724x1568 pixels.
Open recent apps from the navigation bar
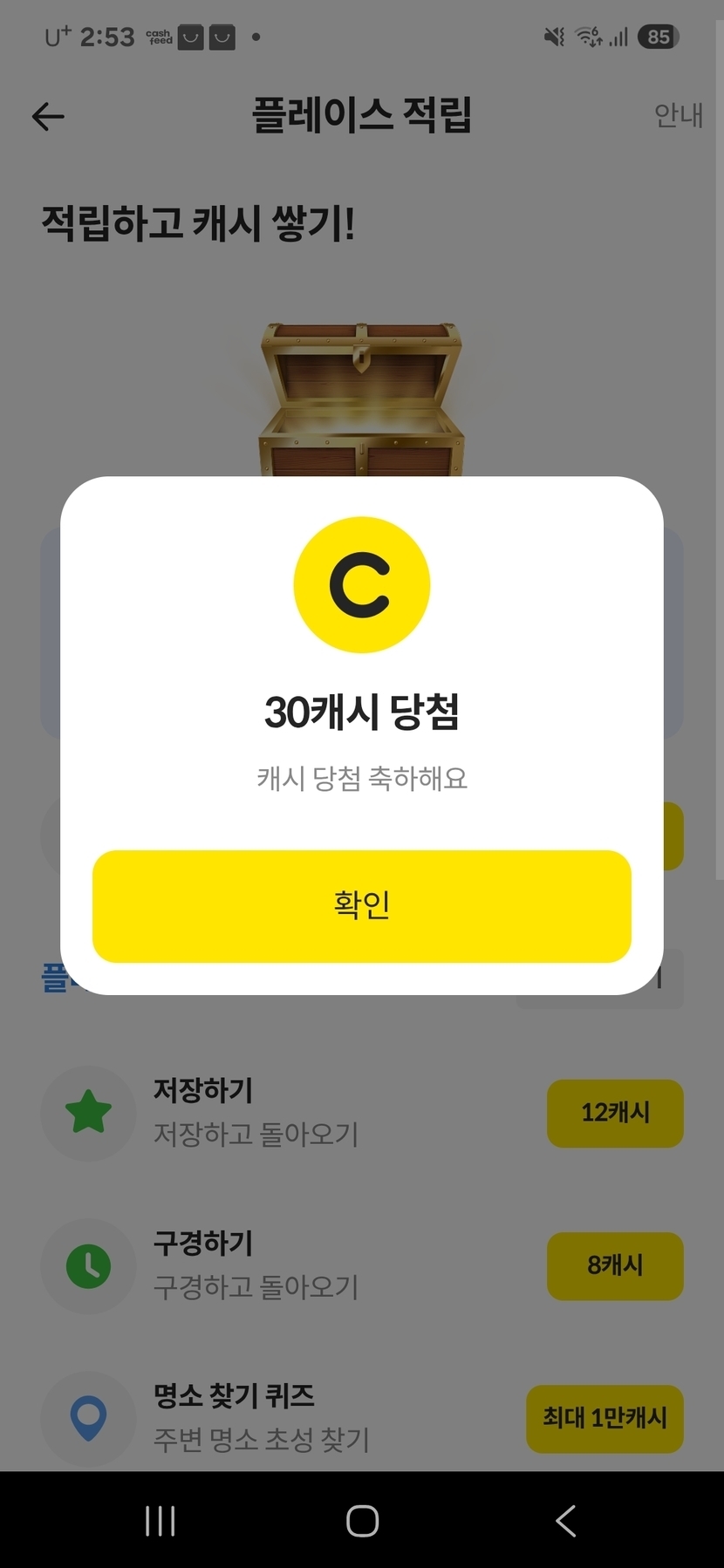point(161,1521)
